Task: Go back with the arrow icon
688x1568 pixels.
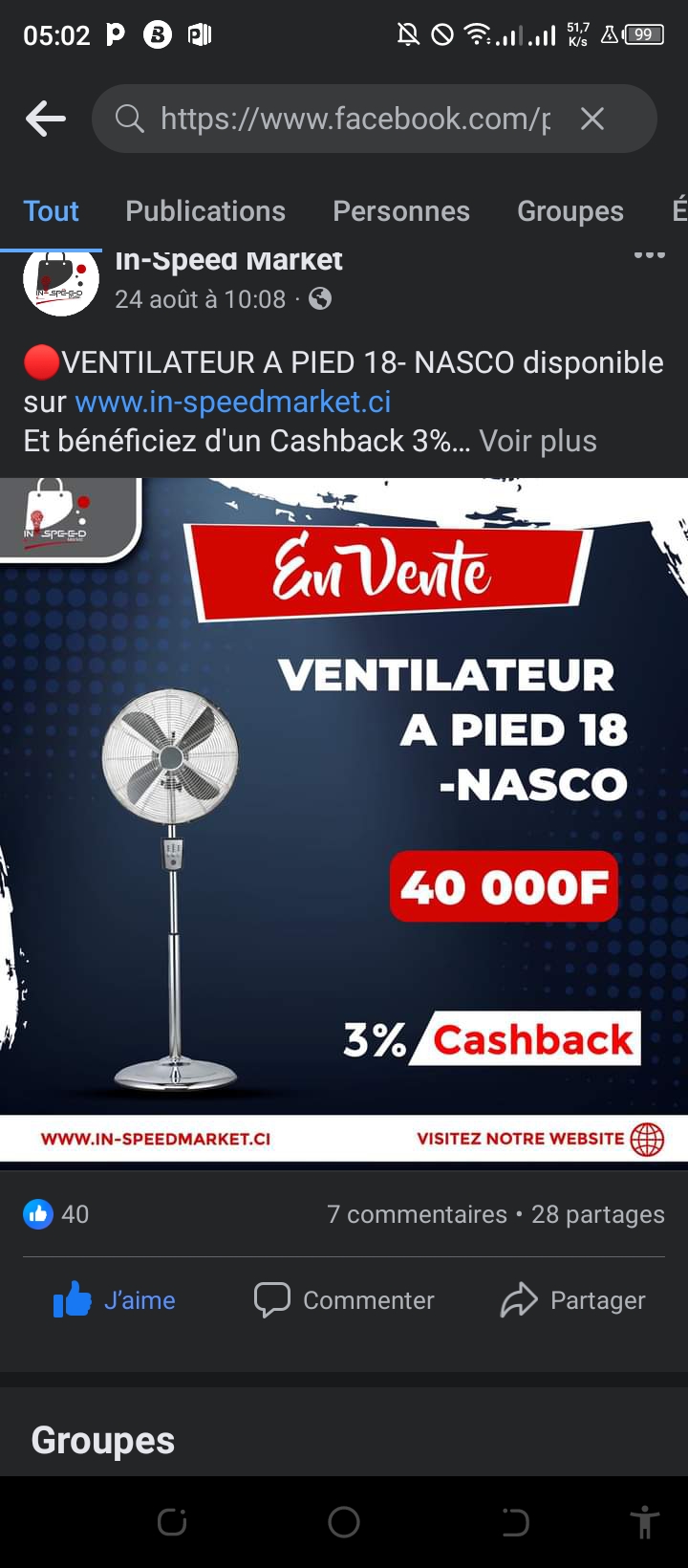Action: click(46, 119)
